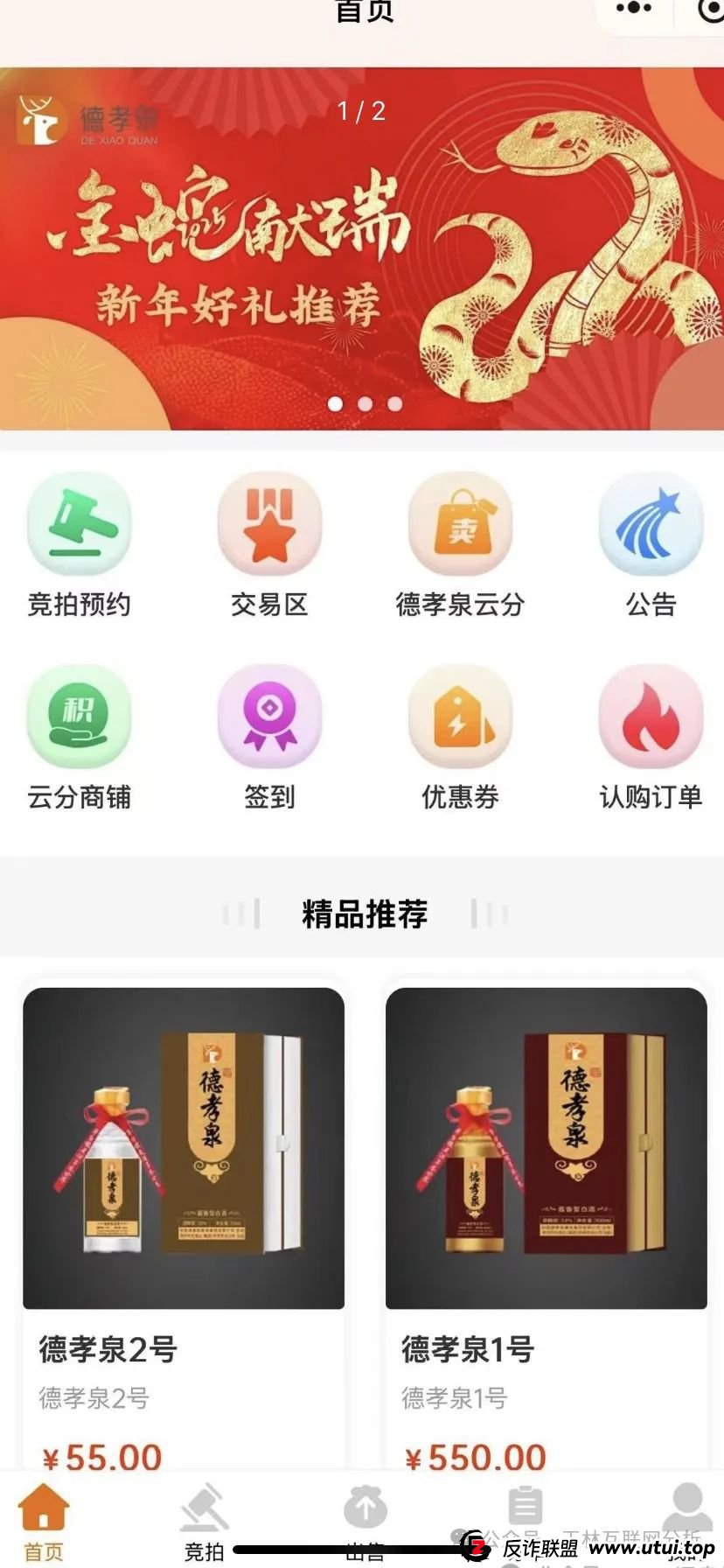Viewport: 724px width, 1568px height.
Task: Open the 竞拍预约 auction gavel icon
Action: [79, 525]
